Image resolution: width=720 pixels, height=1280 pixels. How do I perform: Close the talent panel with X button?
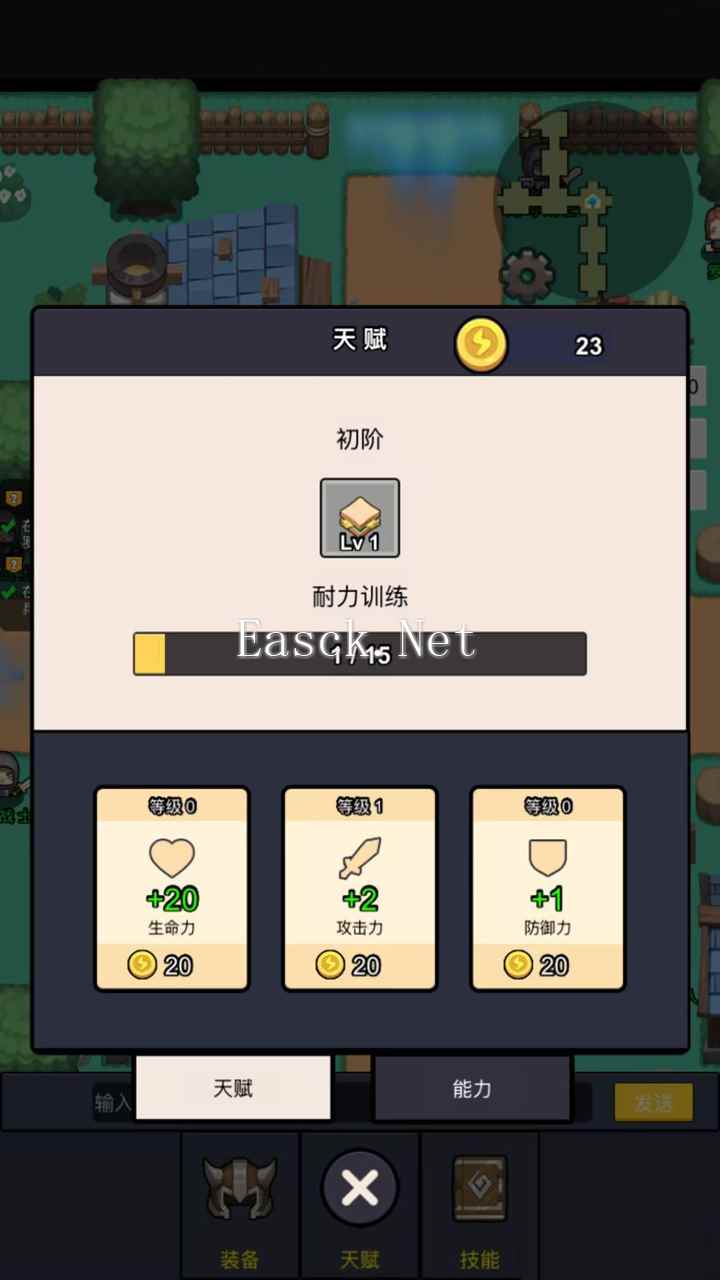point(360,1188)
